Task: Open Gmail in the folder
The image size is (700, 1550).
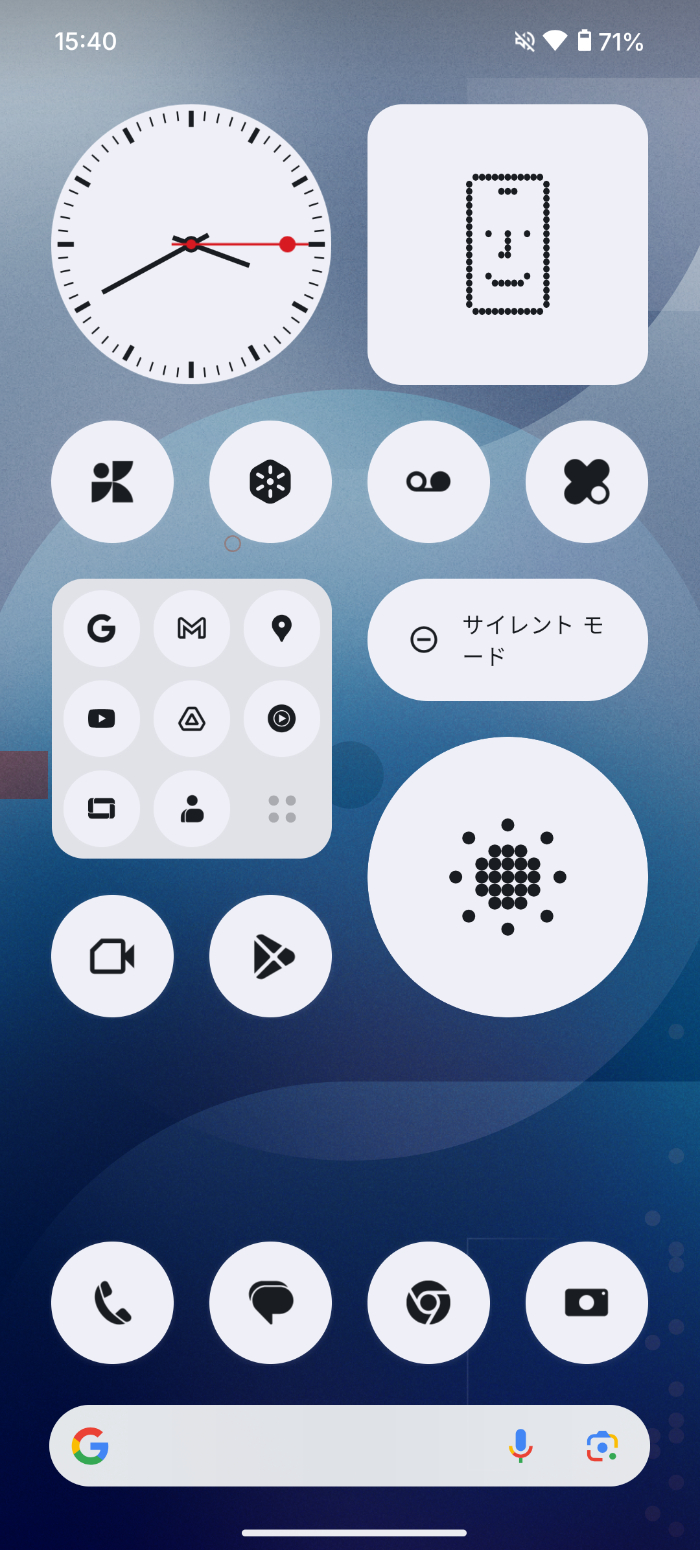Action: point(192,628)
